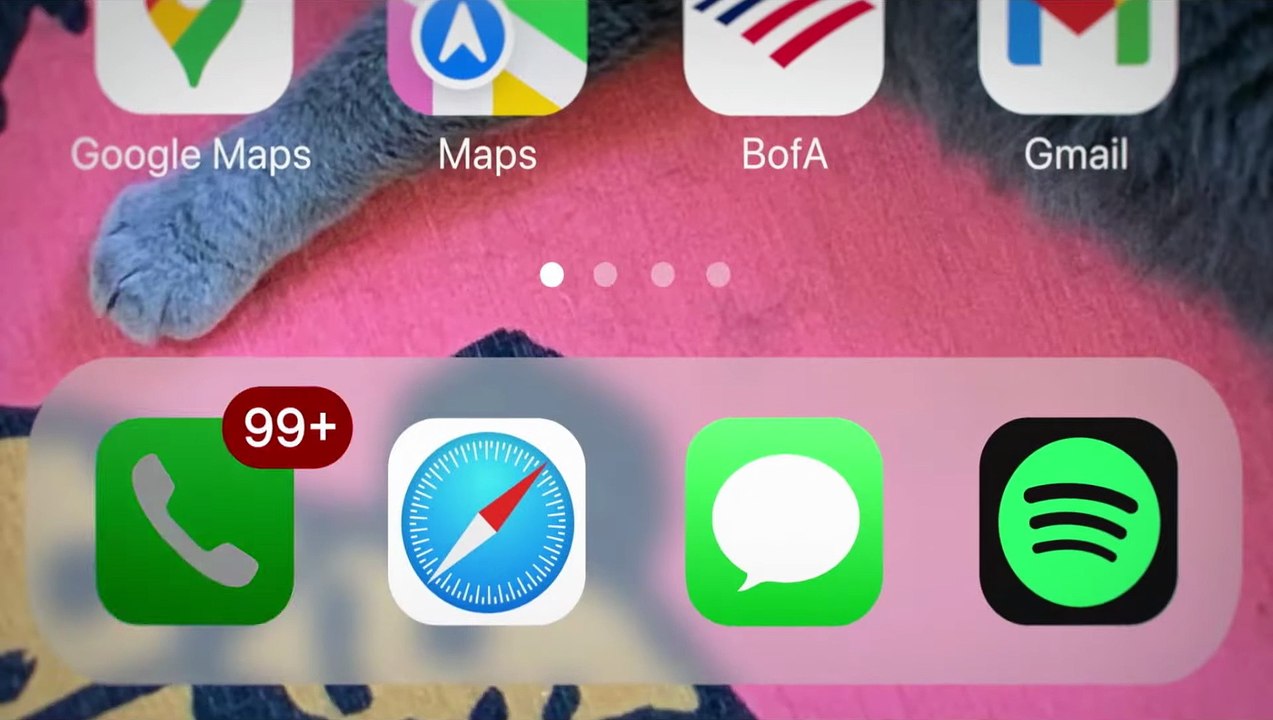Open the Phone app in the dock
1273x720 pixels.
pyautogui.click(x=195, y=521)
